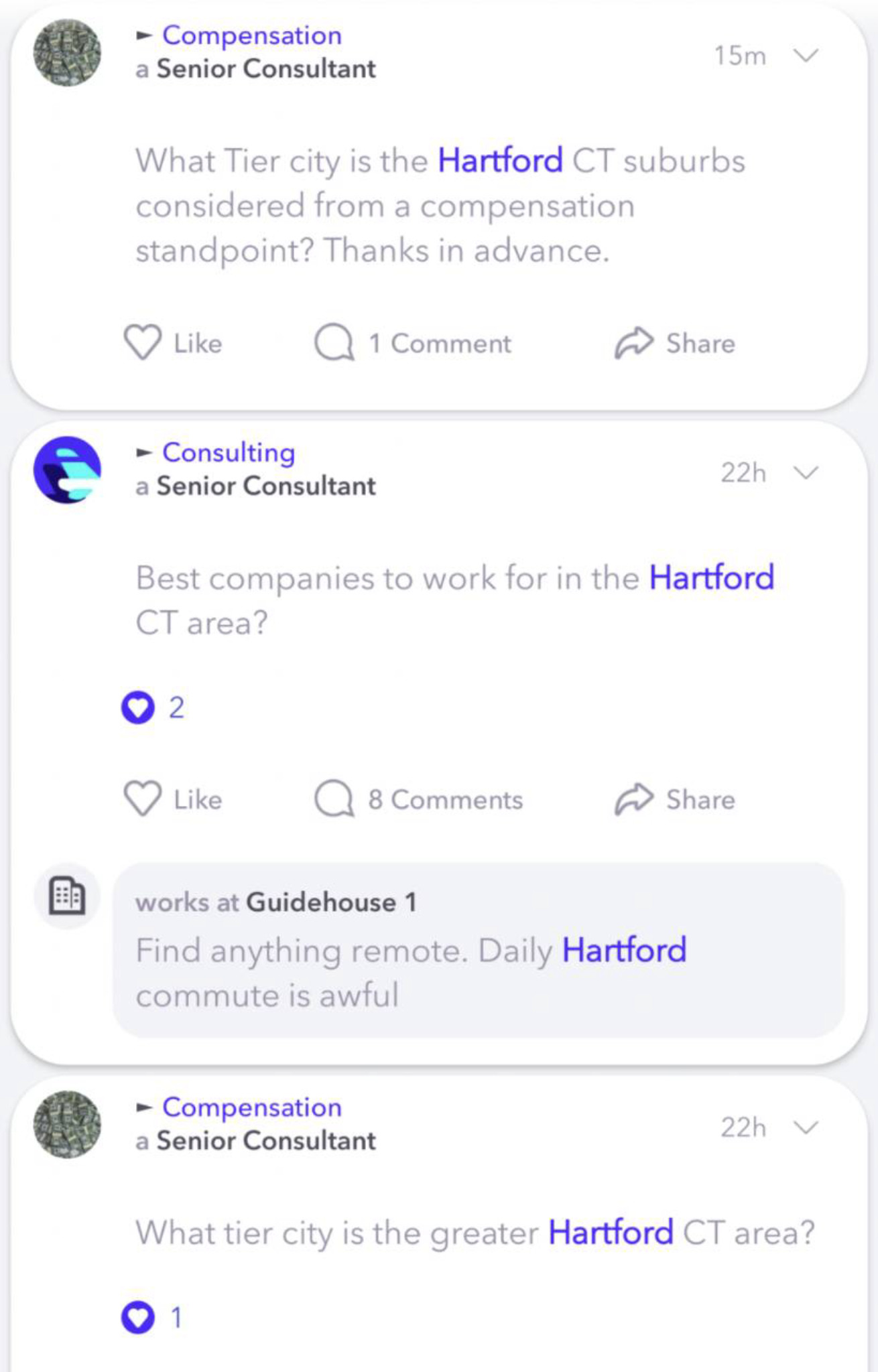This screenshot has width=878, height=1372.
Task: Open the 8 Comments thread
Action: coord(419,799)
